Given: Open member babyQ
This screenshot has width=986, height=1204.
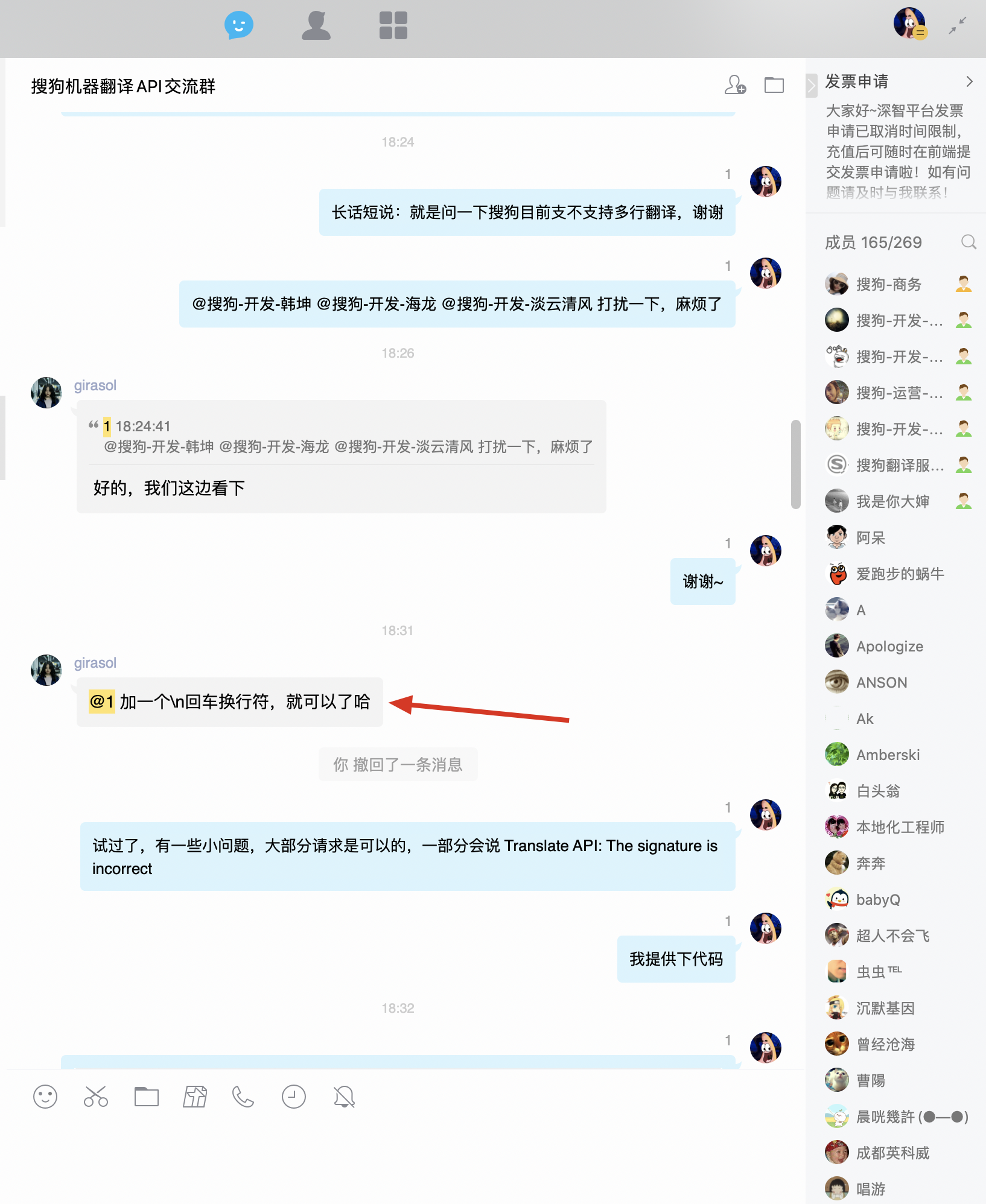Looking at the screenshot, I should point(877,899).
